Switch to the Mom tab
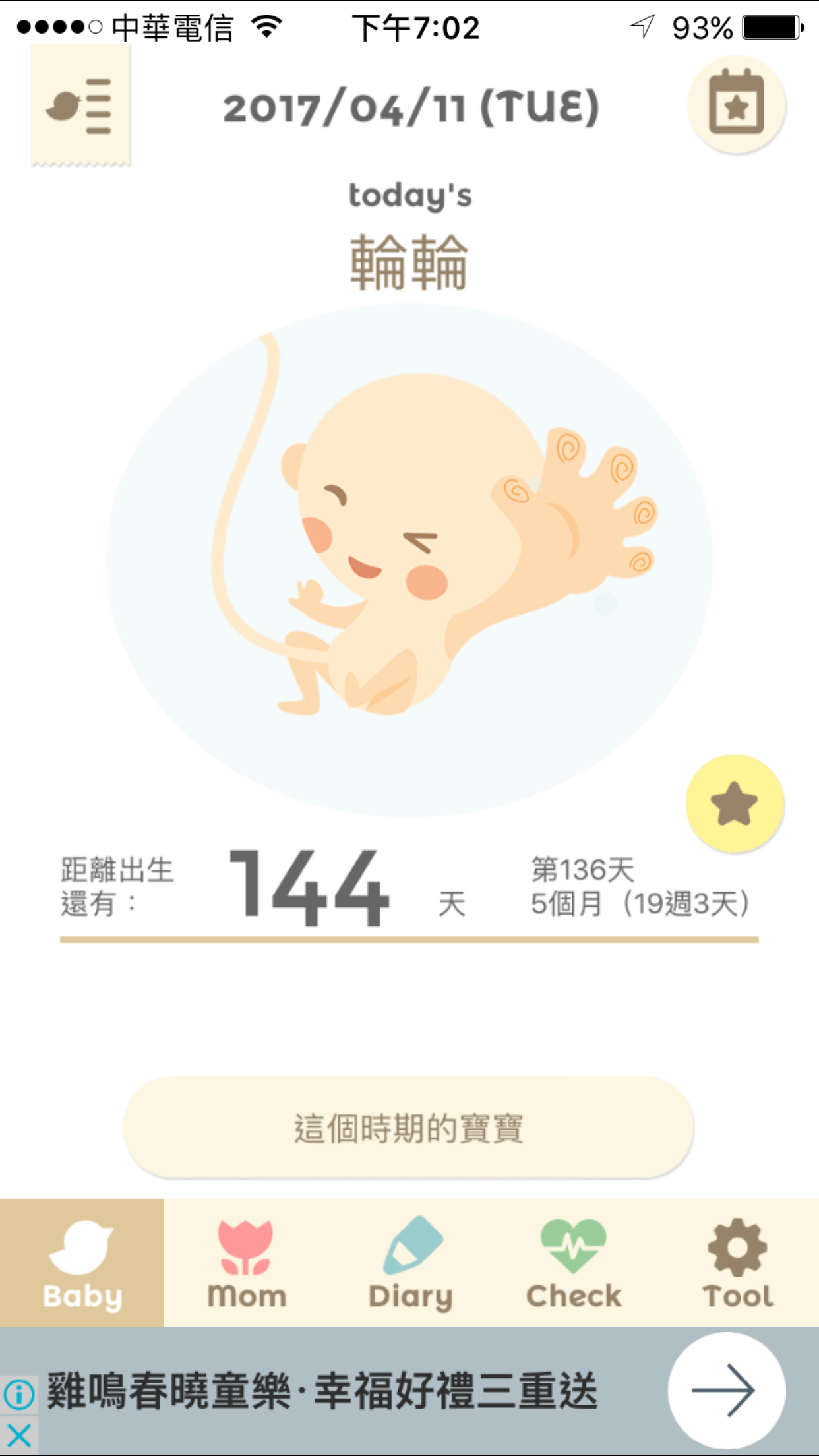Viewport: 819px width, 1456px height. point(246,1263)
